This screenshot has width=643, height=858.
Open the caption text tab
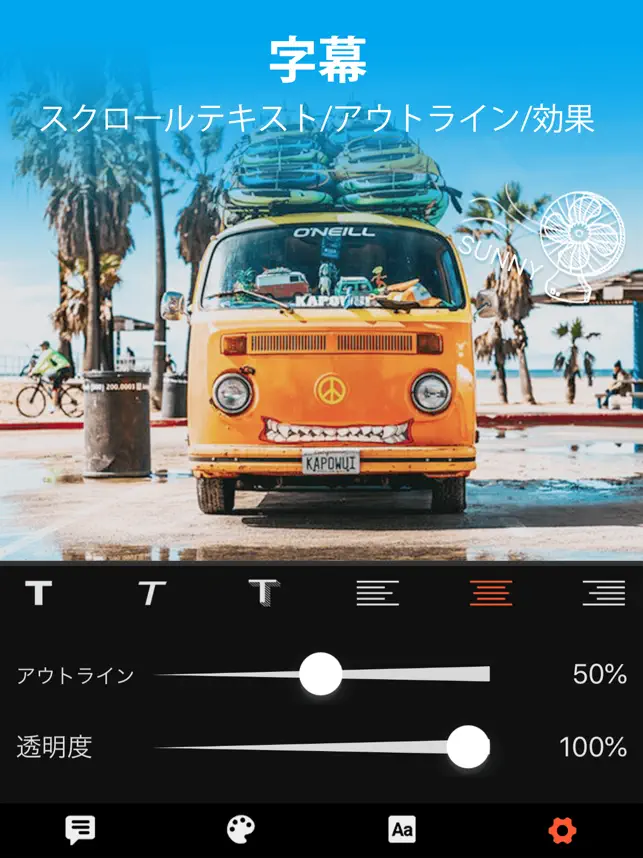(x=80, y=830)
